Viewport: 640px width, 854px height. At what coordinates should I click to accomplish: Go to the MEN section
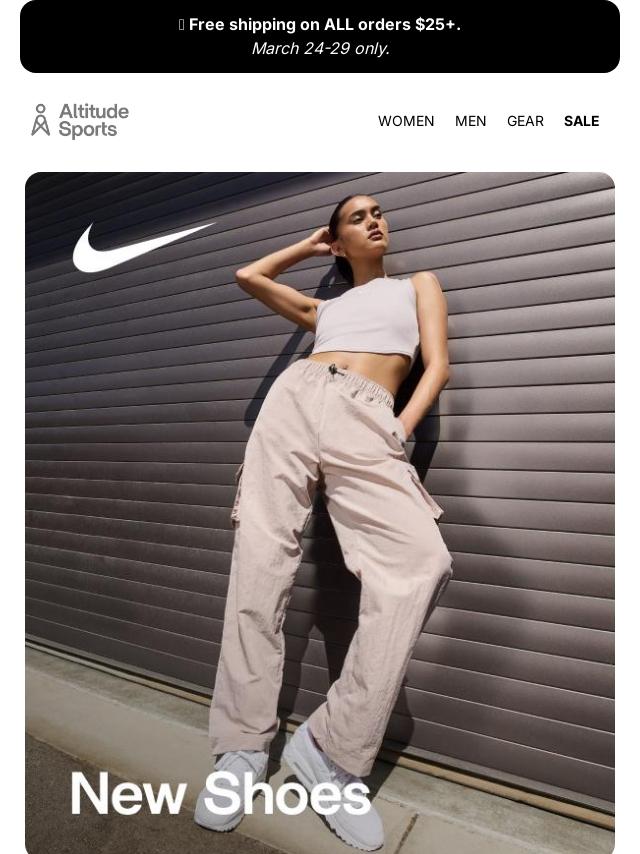pyautogui.click(x=470, y=121)
